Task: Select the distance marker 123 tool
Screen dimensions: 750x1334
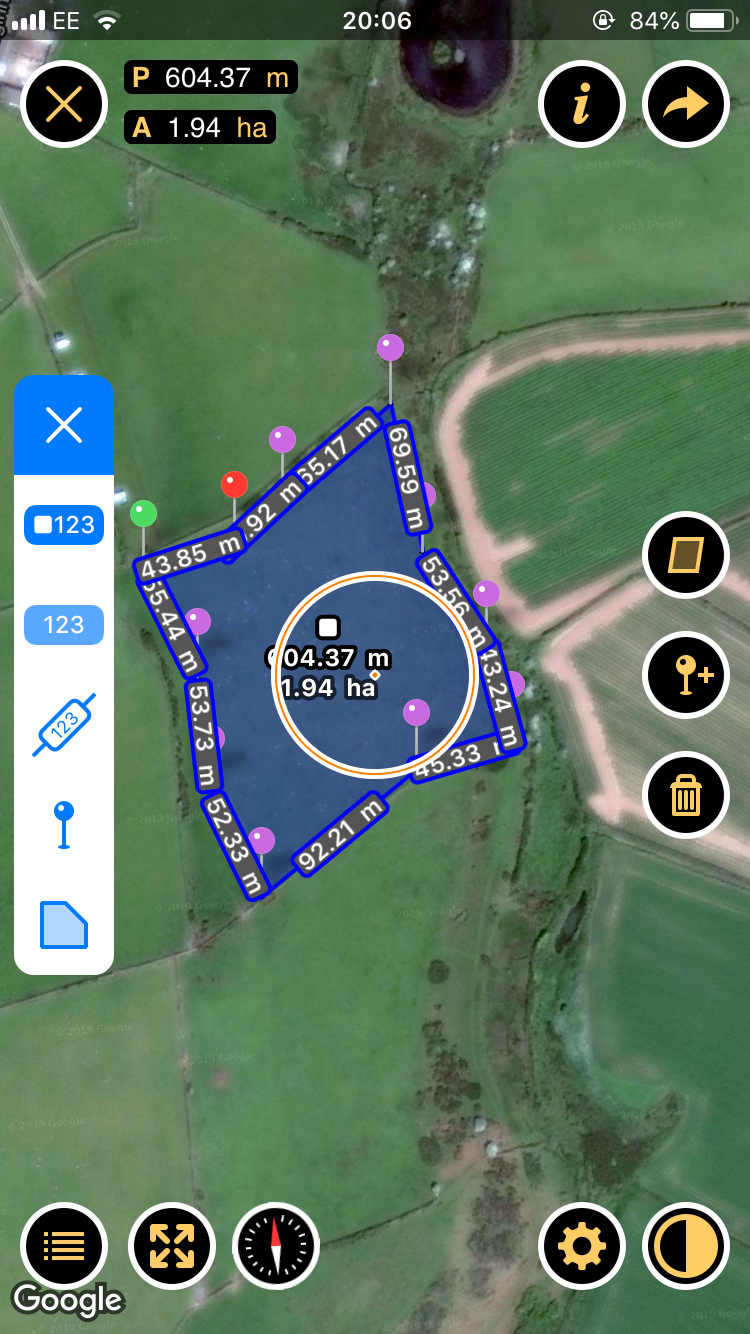Action: pyautogui.click(x=63, y=726)
